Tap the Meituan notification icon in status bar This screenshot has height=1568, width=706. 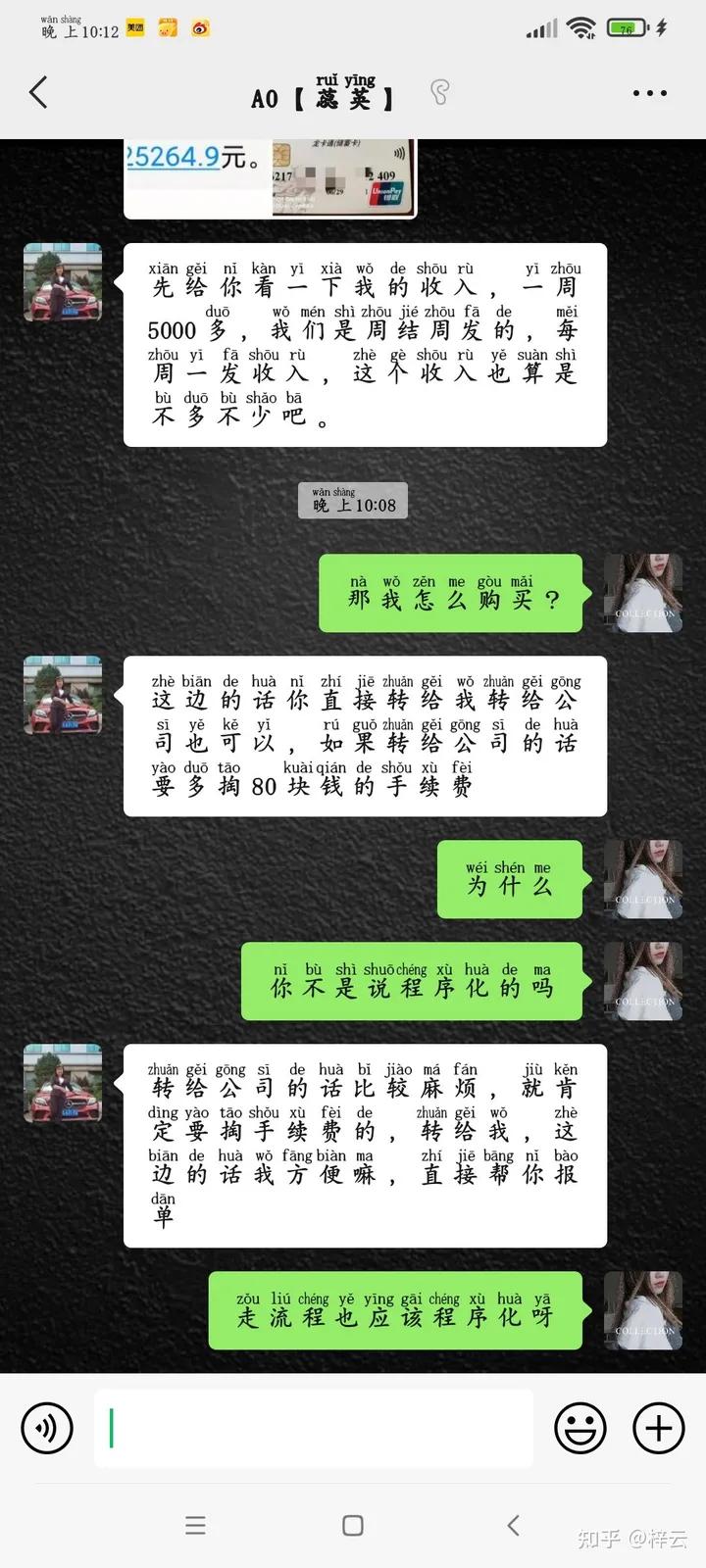point(136,29)
